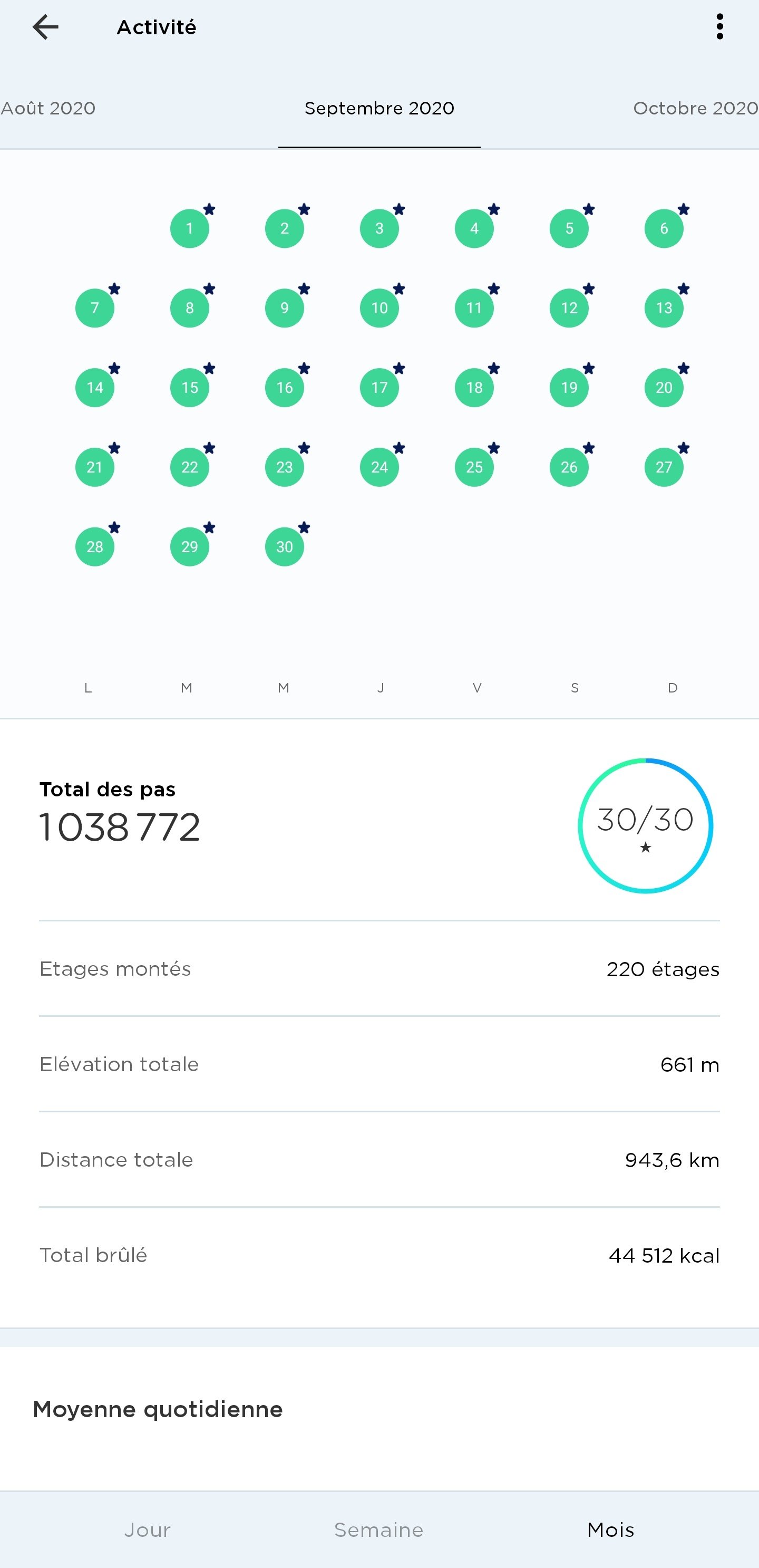This screenshot has height=1568, width=759.
Task: Show the Jour view
Action: click(147, 1529)
